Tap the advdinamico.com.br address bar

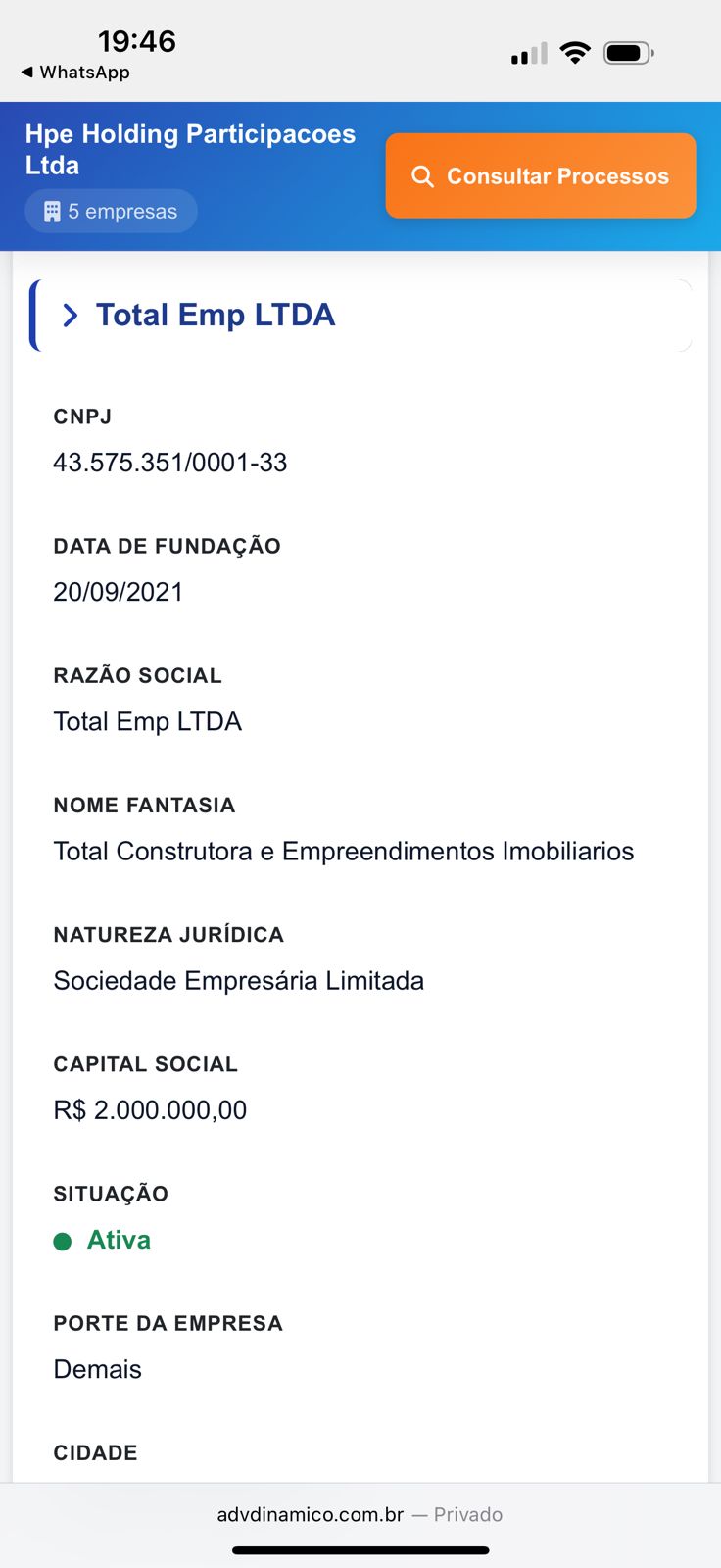(x=359, y=1514)
